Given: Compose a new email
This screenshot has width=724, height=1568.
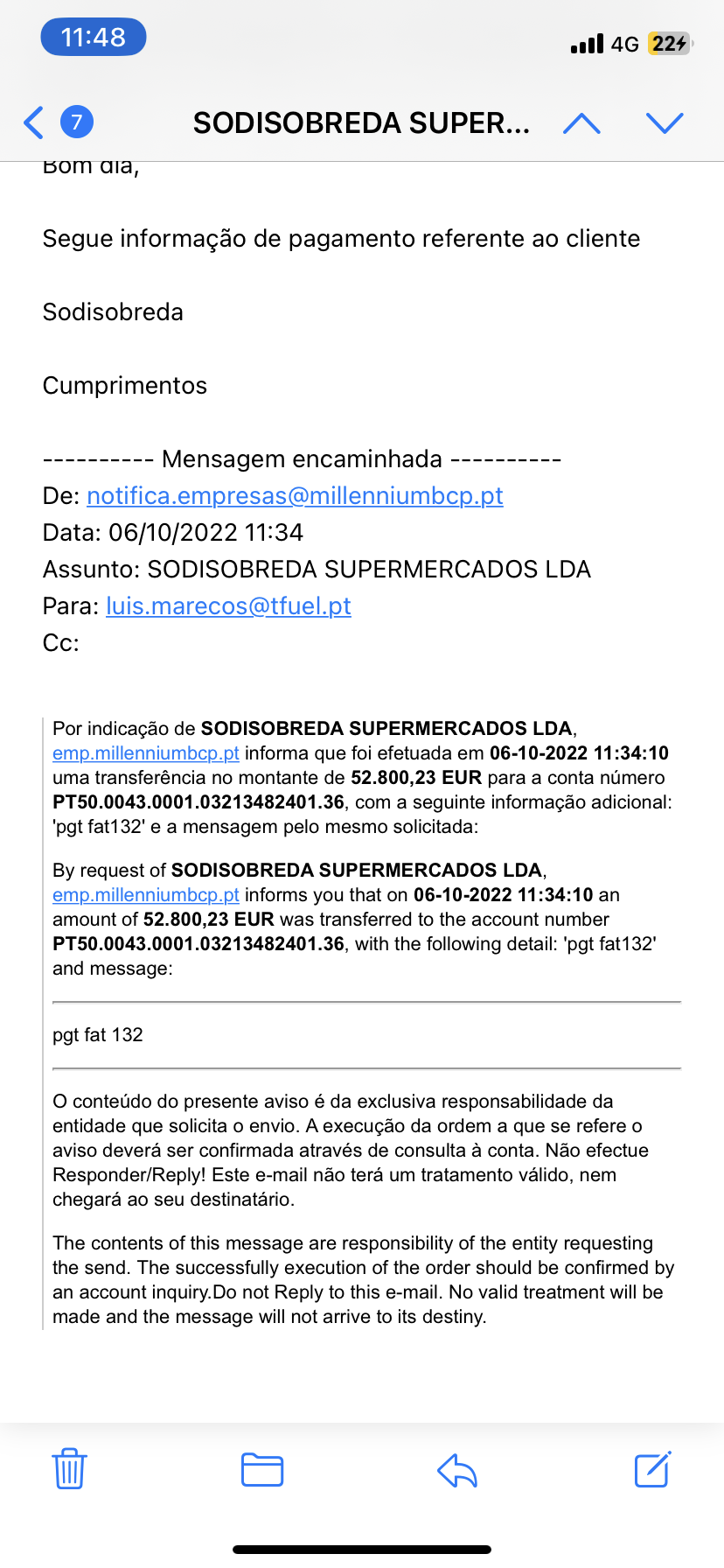Looking at the screenshot, I should 652,1469.
